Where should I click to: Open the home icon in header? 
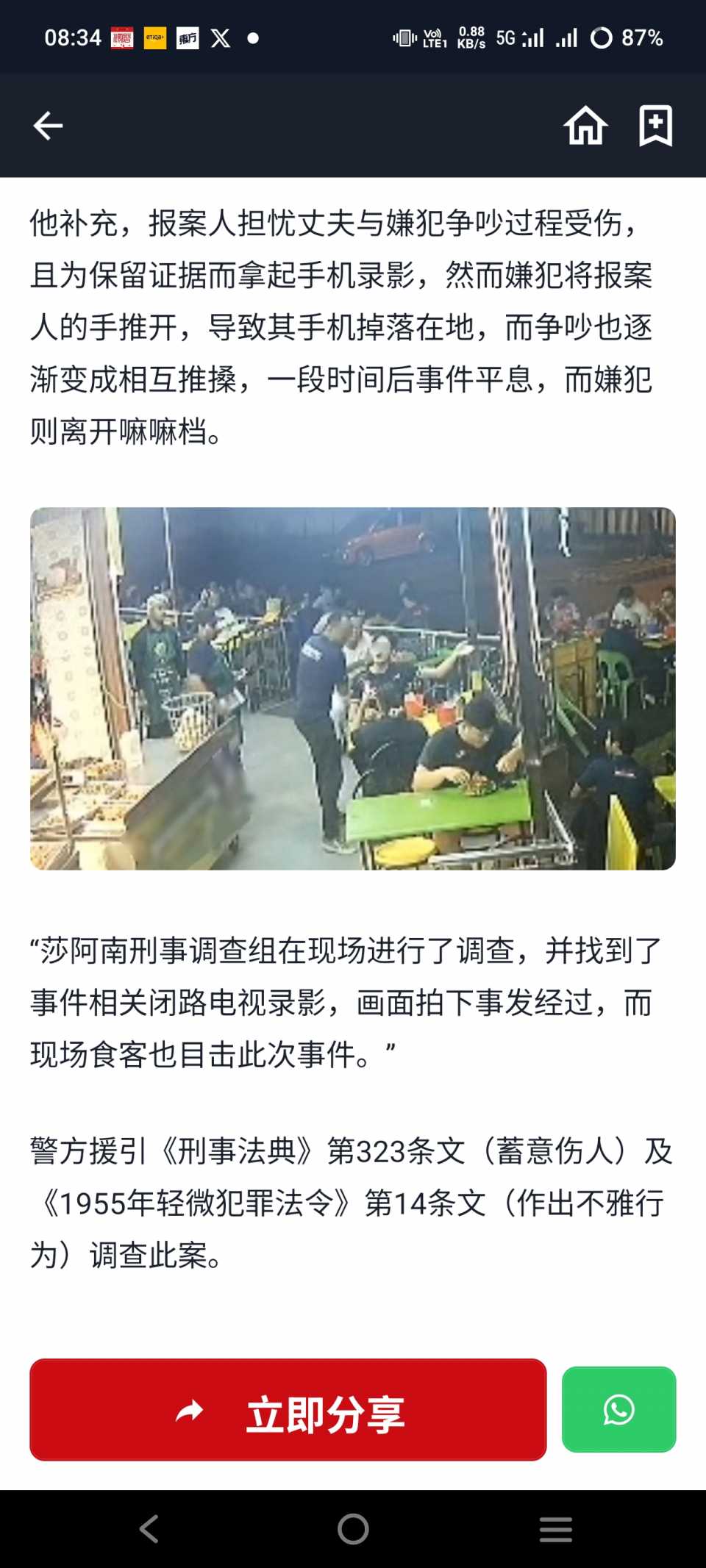click(585, 126)
